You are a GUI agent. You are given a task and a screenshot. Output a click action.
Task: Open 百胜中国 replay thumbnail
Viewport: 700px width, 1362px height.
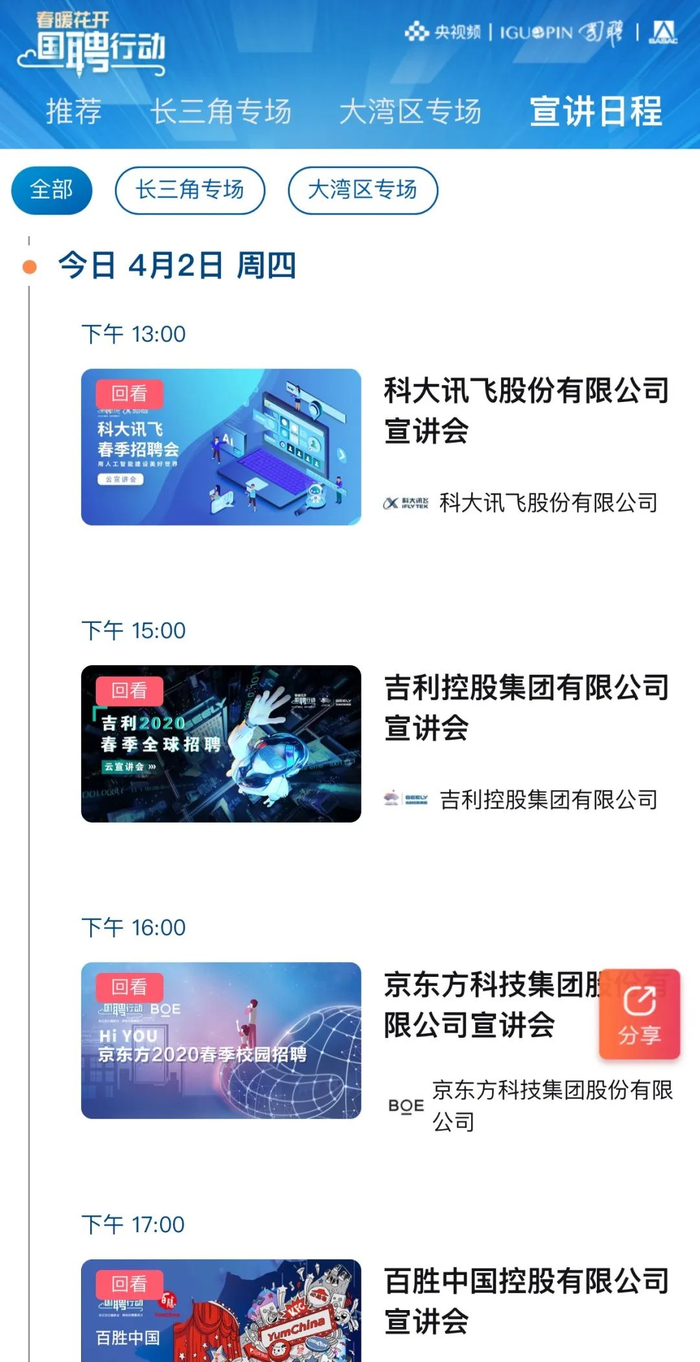pyautogui.click(x=221, y=1310)
